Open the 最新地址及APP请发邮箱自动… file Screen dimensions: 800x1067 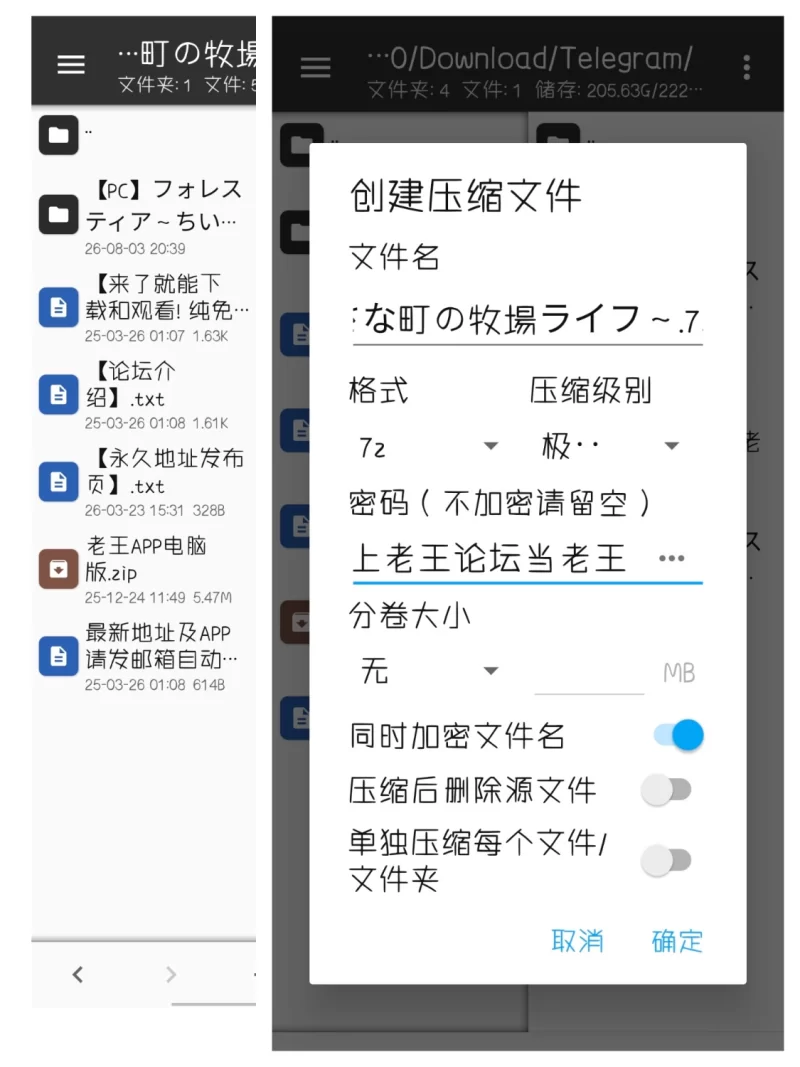(x=144, y=656)
